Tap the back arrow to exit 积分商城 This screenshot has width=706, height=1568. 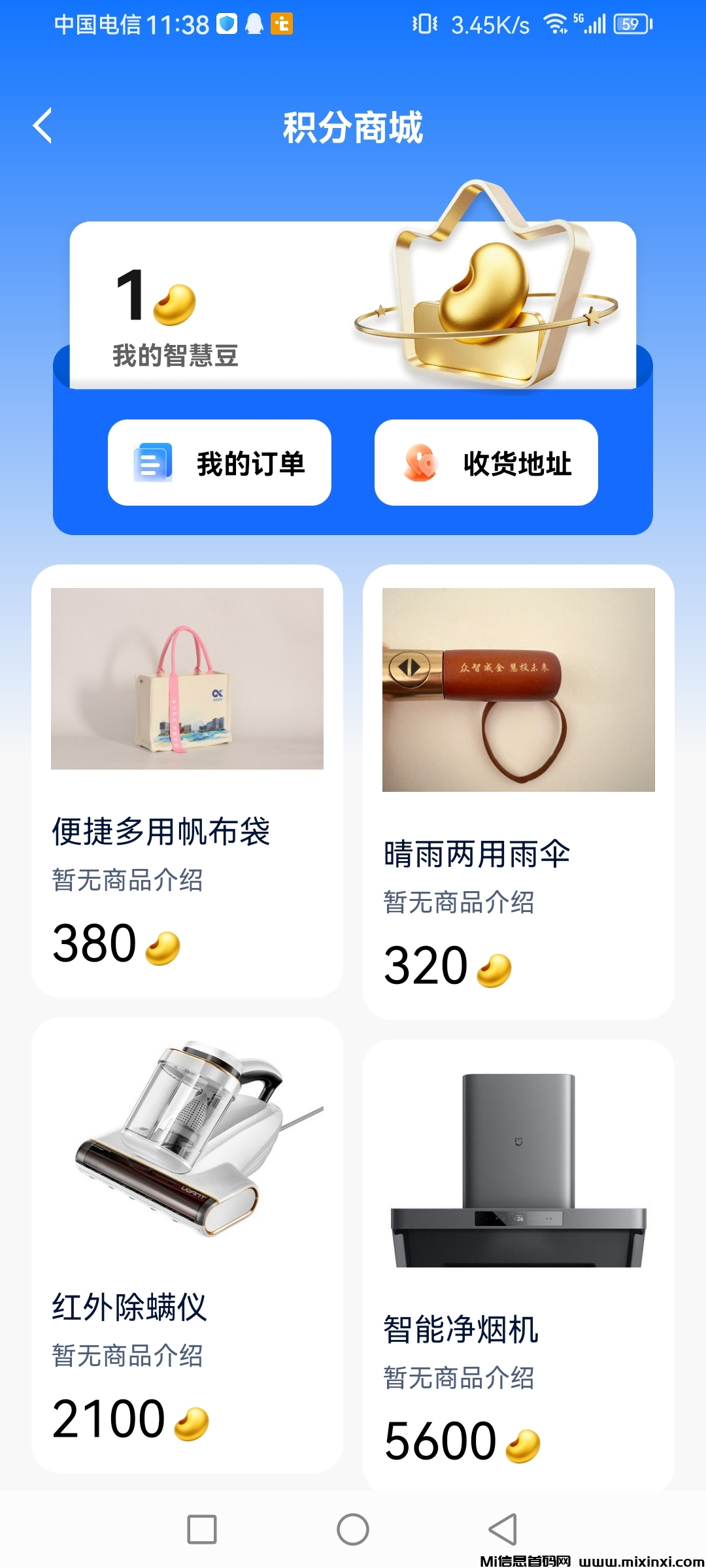(x=43, y=125)
